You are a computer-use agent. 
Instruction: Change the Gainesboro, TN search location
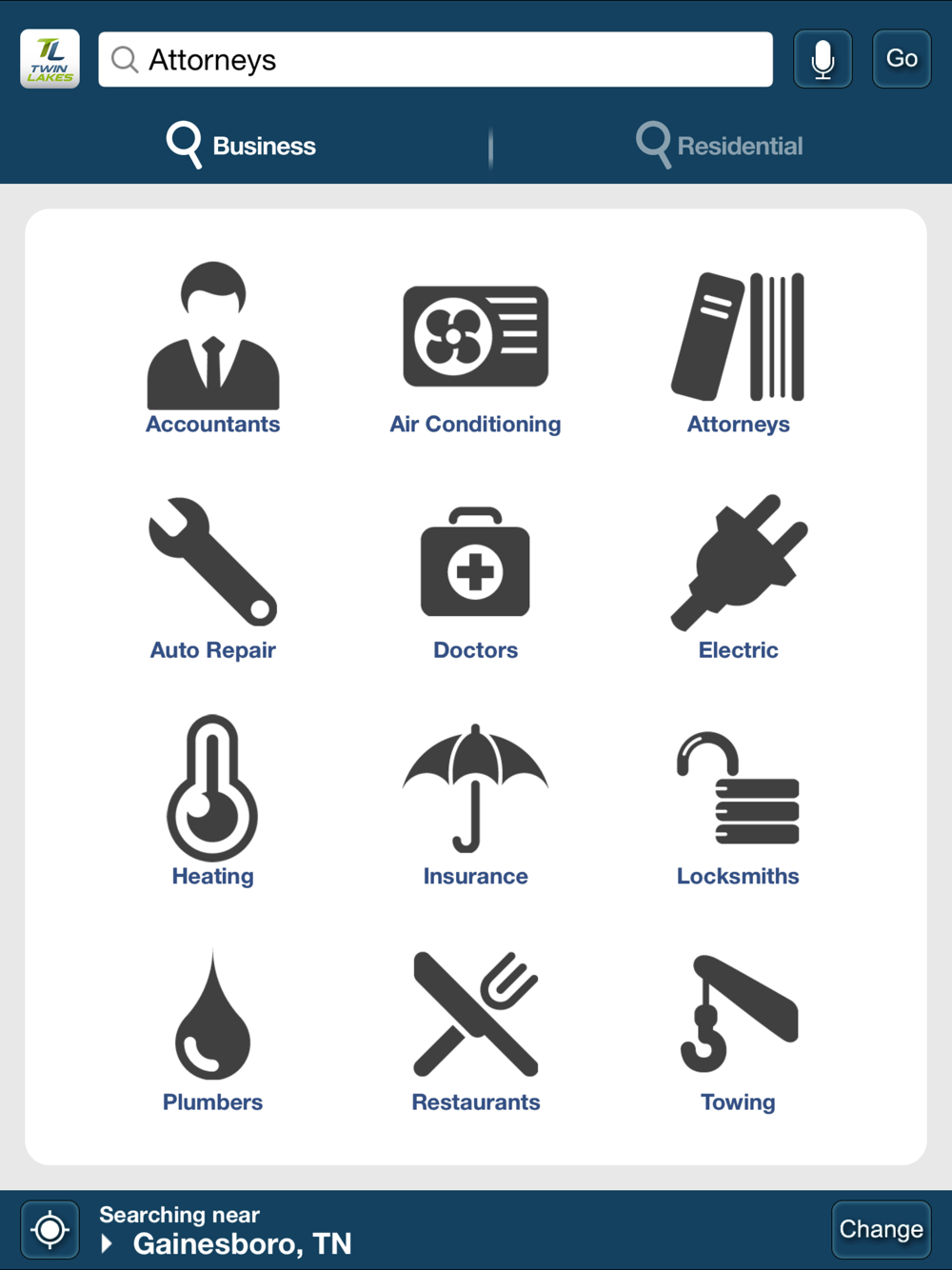click(x=881, y=1230)
